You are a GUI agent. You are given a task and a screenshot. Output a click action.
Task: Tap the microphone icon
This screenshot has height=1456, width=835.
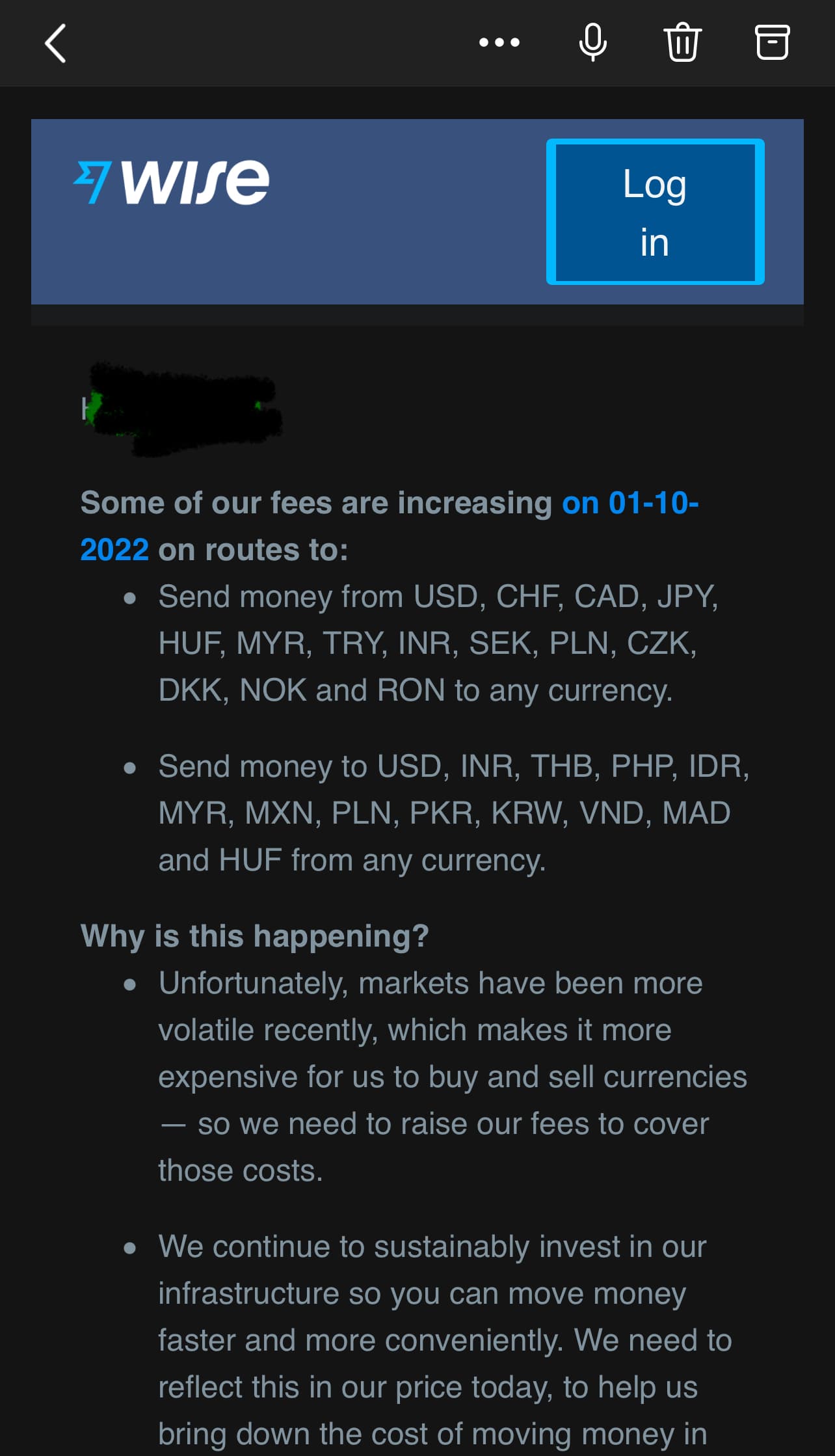(592, 43)
